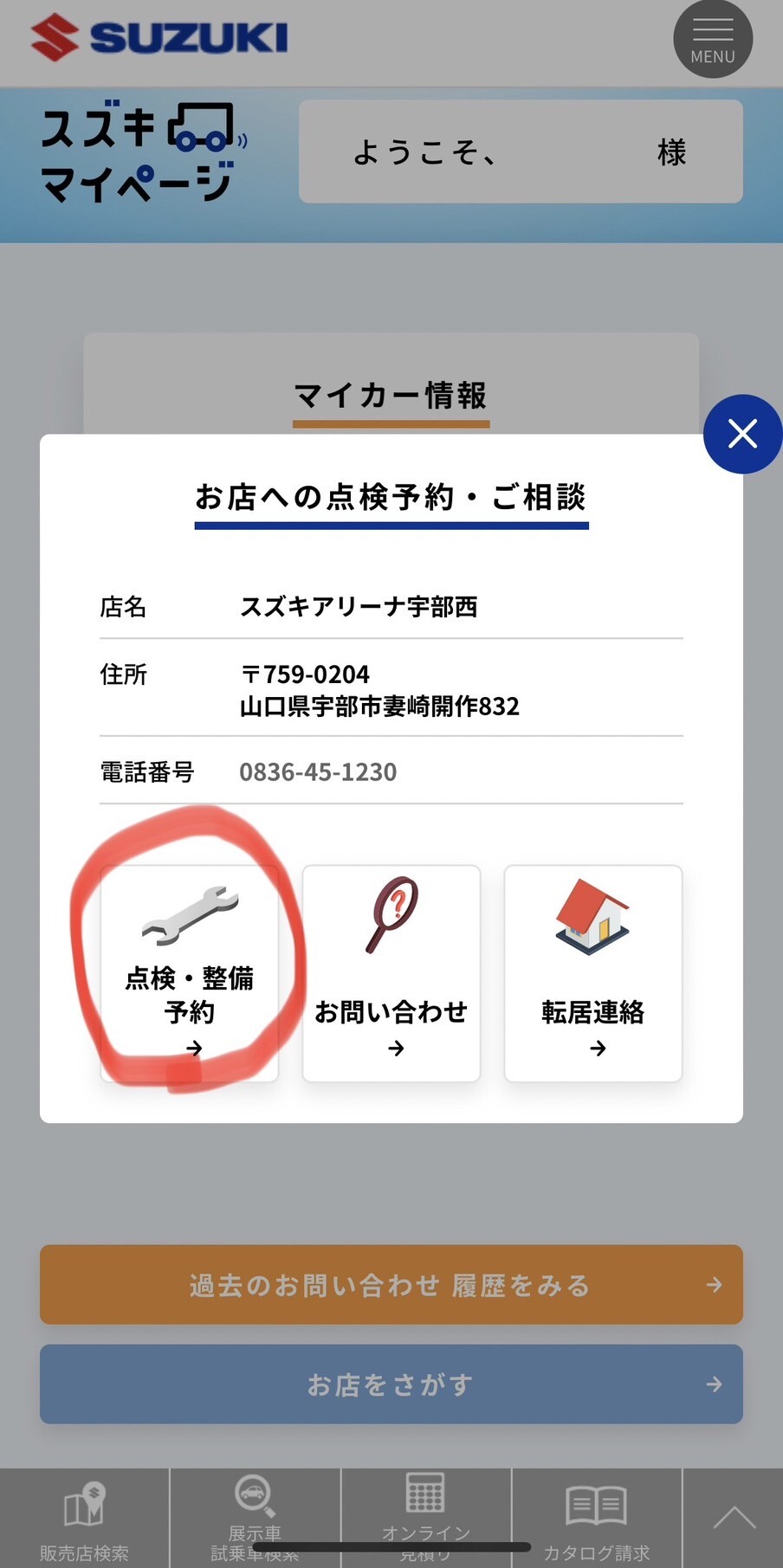Open the お問い合わせ card
The image size is (783, 1568).
click(x=391, y=973)
